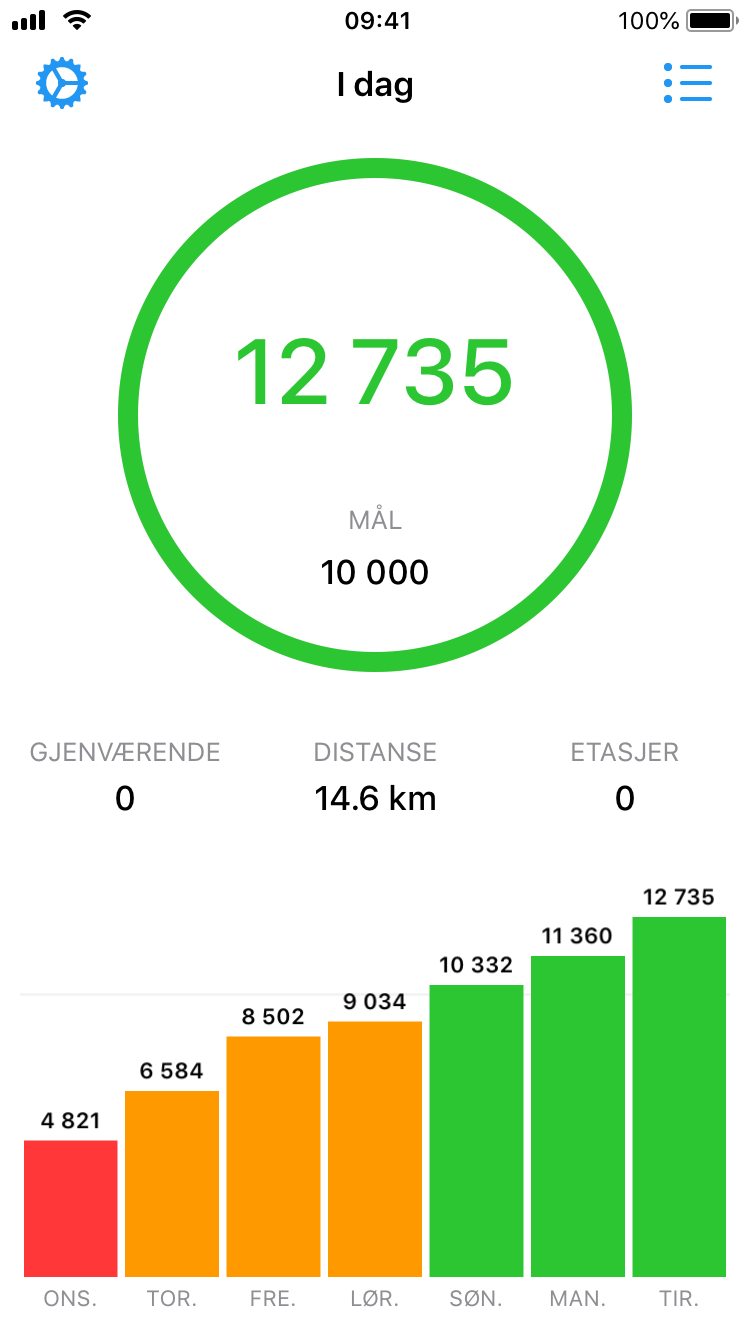This screenshot has height=1334, width=750.
Task: Open settings with the gear icon
Action: (x=62, y=84)
